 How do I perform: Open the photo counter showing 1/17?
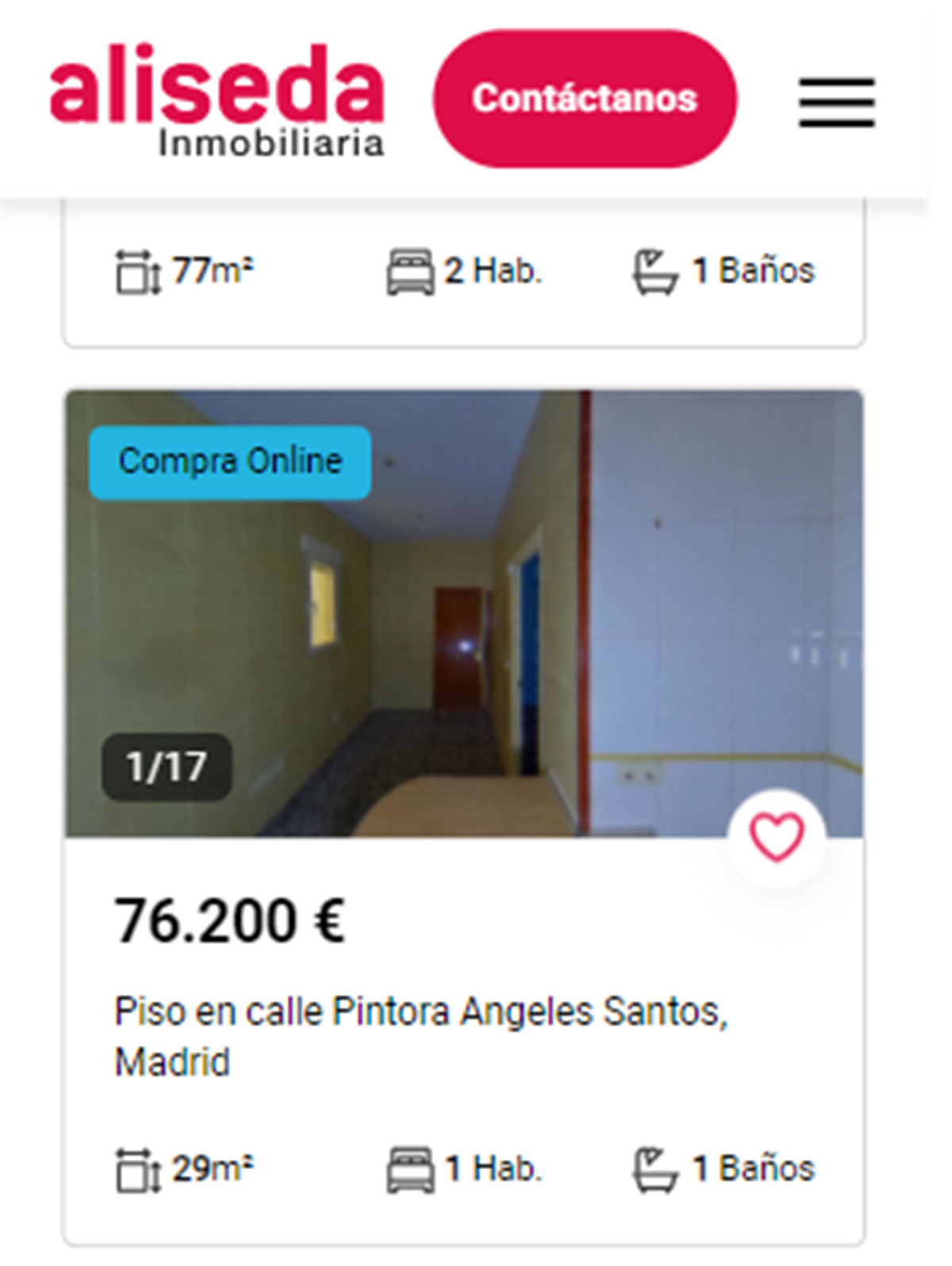pyautogui.click(x=167, y=766)
